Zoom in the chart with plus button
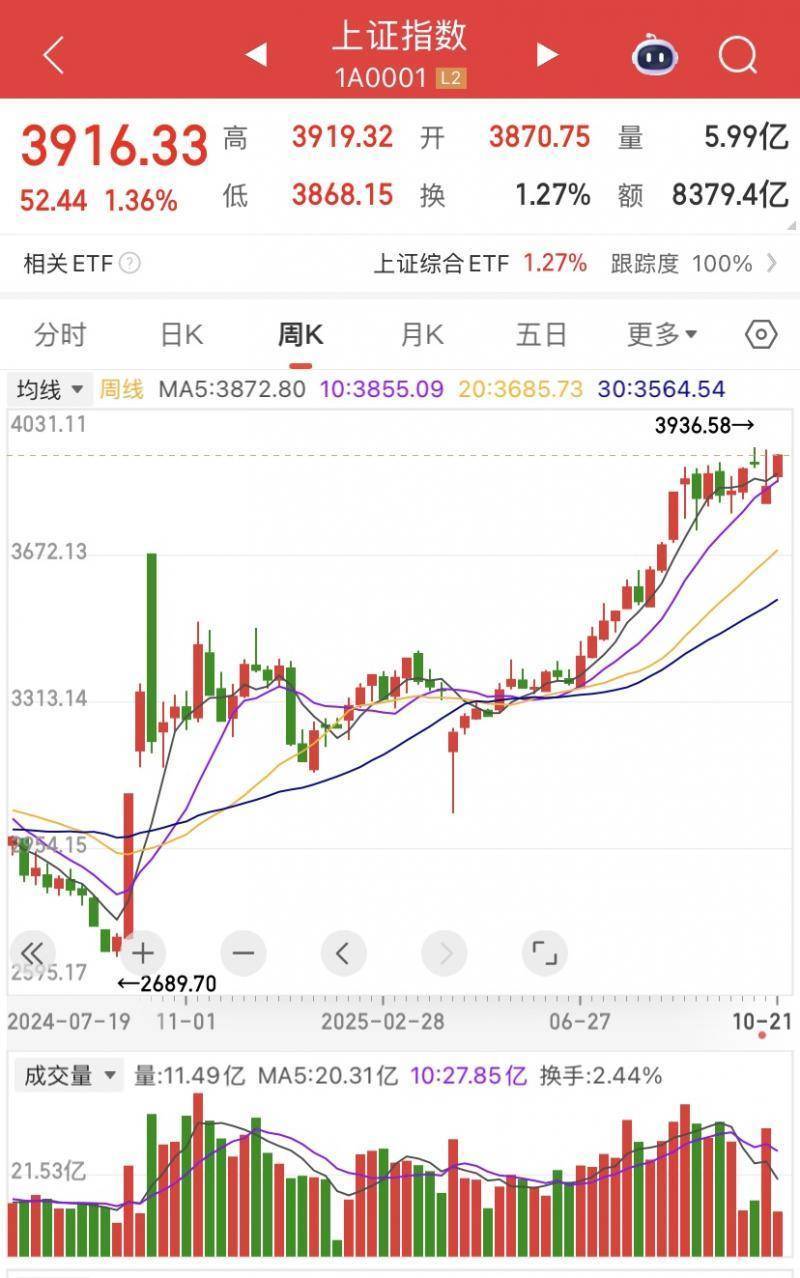 [x=143, y=953]
